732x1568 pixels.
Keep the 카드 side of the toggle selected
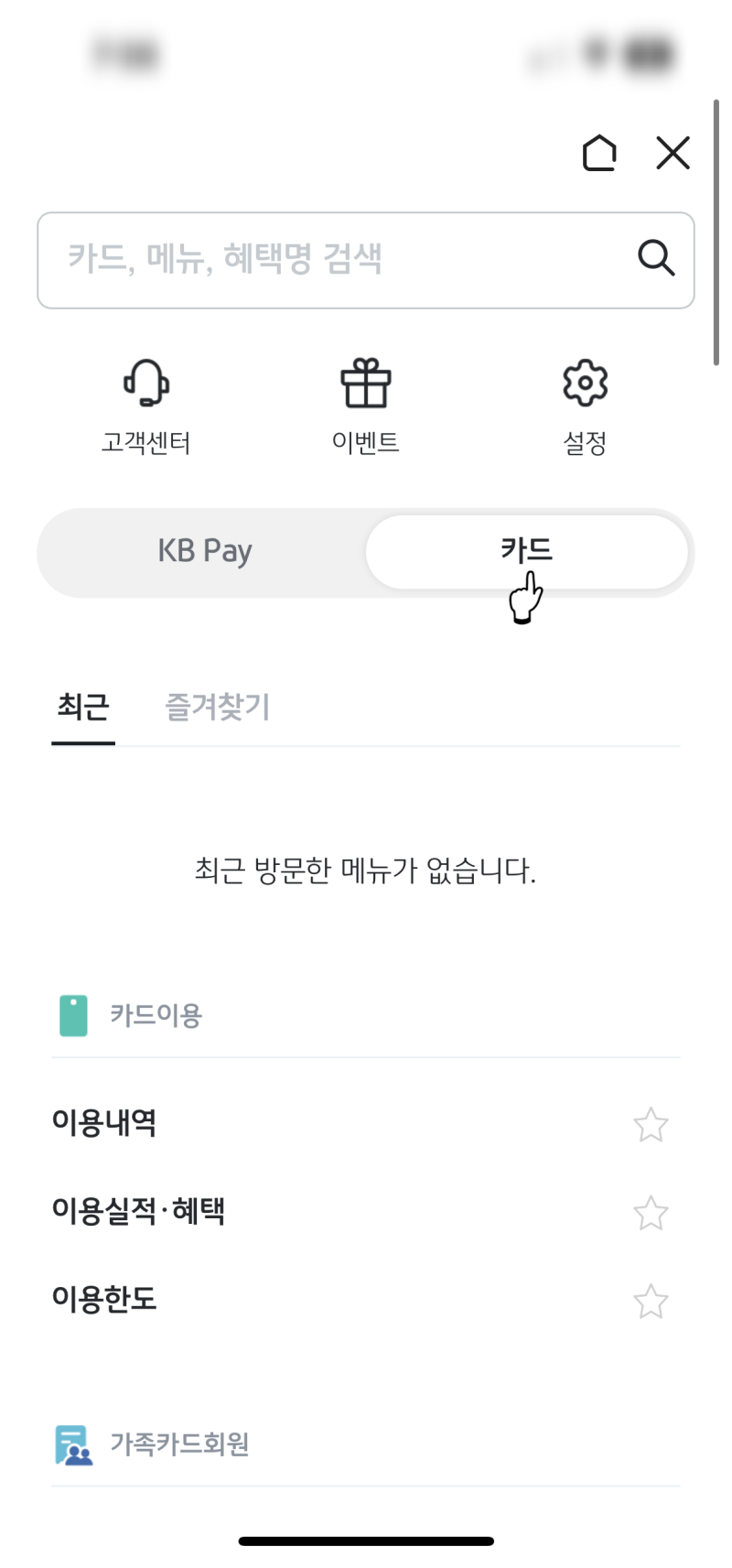(528, 551)
